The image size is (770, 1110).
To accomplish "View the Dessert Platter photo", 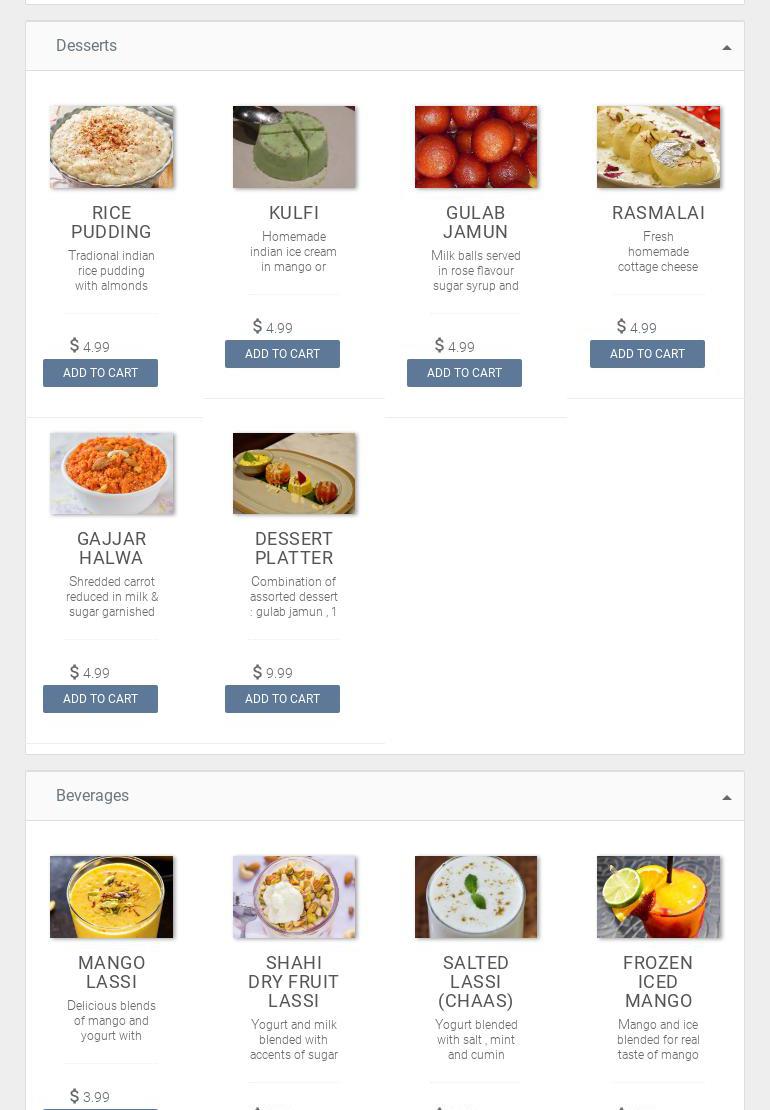I will click(294, 473).
